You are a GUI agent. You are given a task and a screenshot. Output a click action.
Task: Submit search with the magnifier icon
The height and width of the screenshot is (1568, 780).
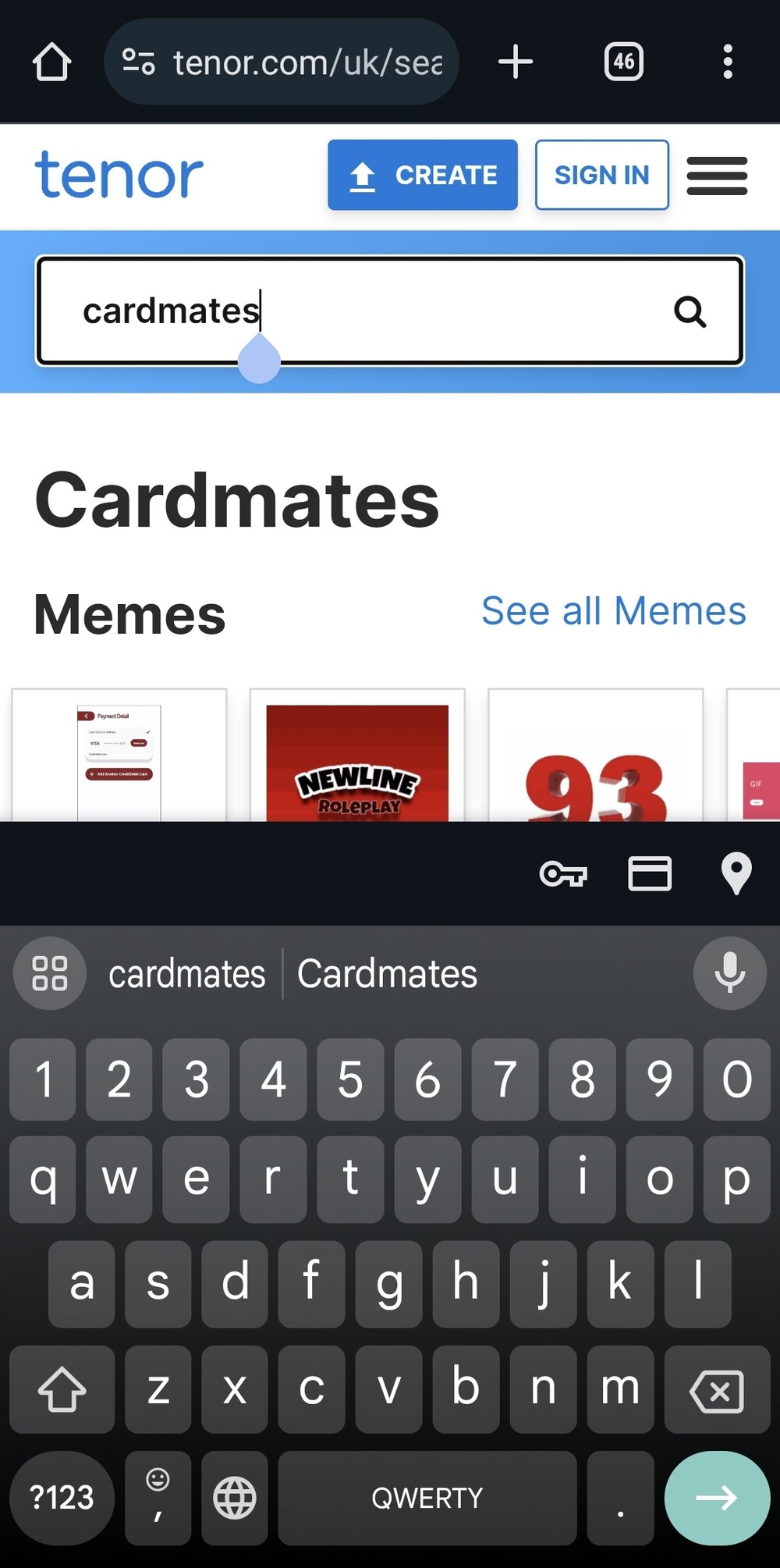pyautogui.click(x=690, y=311)
